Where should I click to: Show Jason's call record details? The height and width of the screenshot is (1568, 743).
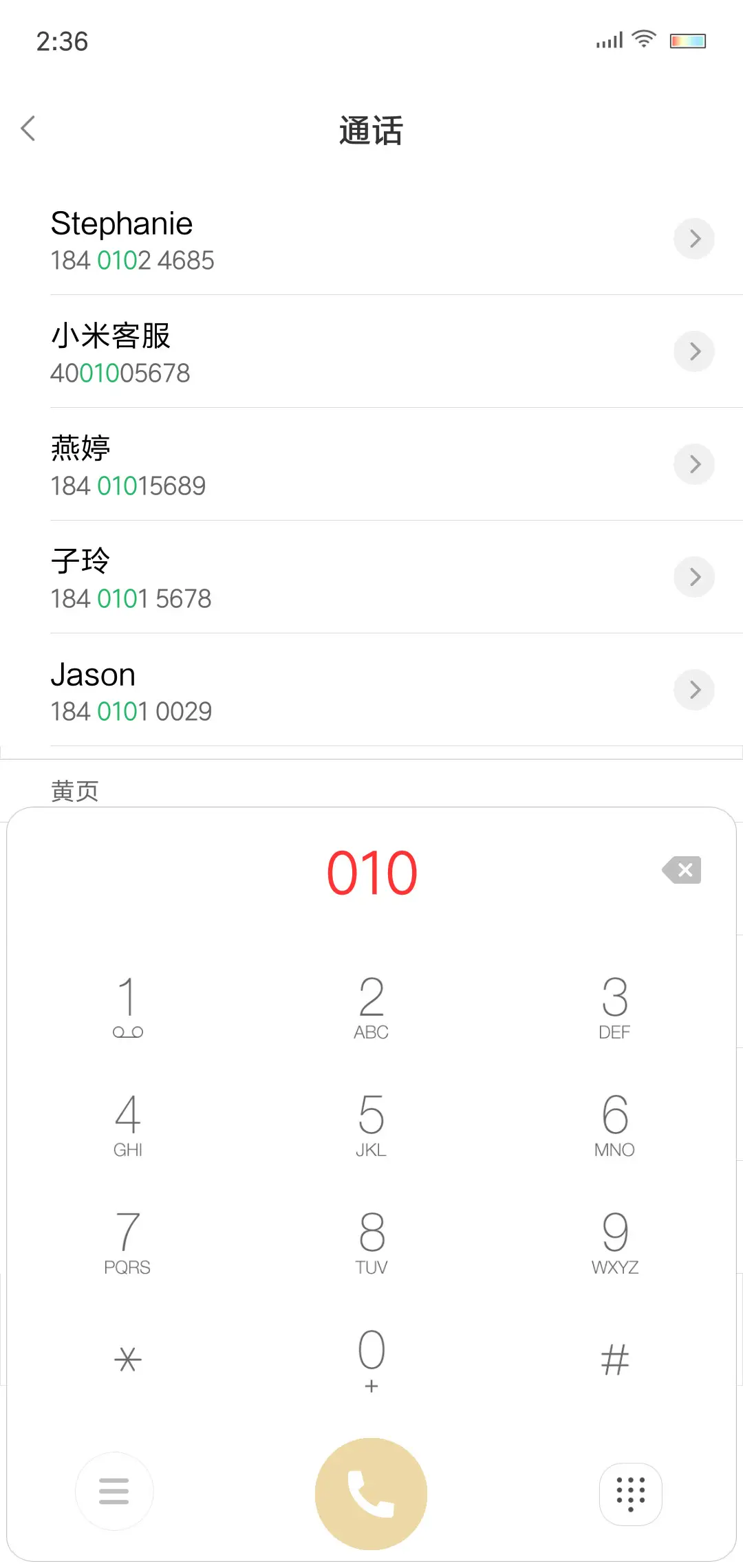point(694,690)
